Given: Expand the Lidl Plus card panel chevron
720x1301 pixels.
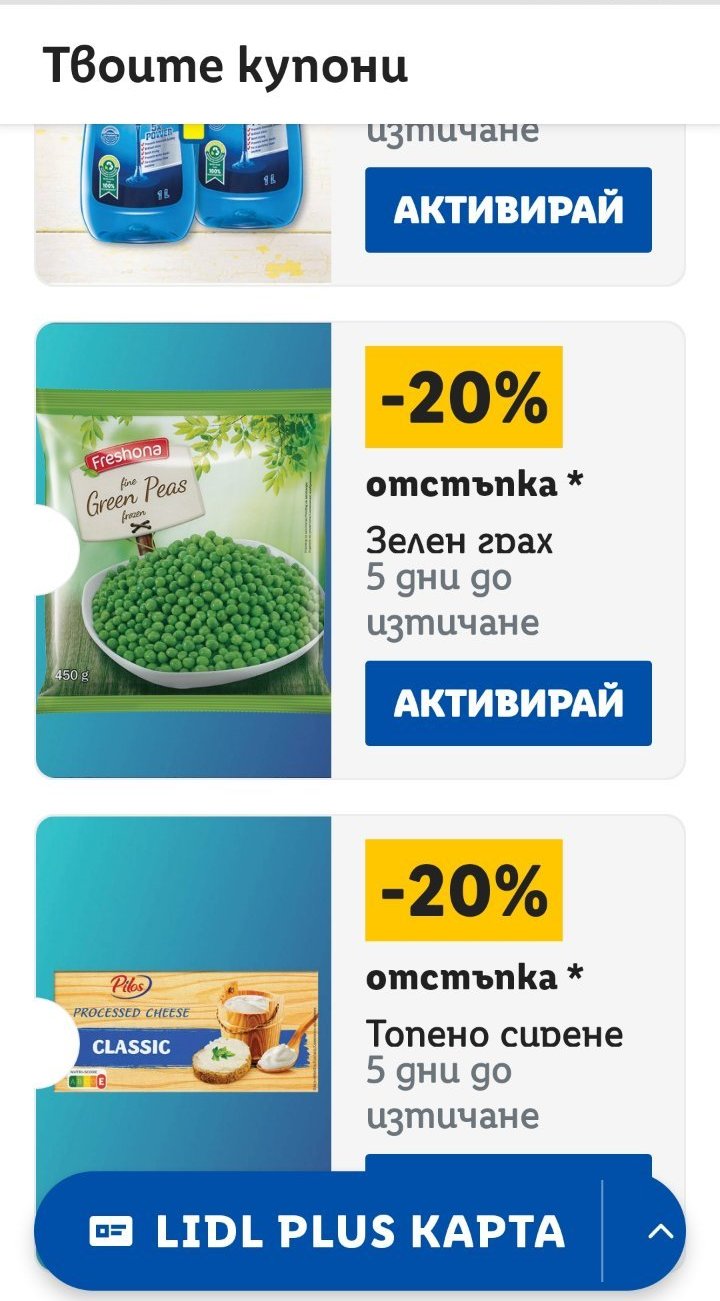Looking at the screenshot, I should click(660, 1231).
